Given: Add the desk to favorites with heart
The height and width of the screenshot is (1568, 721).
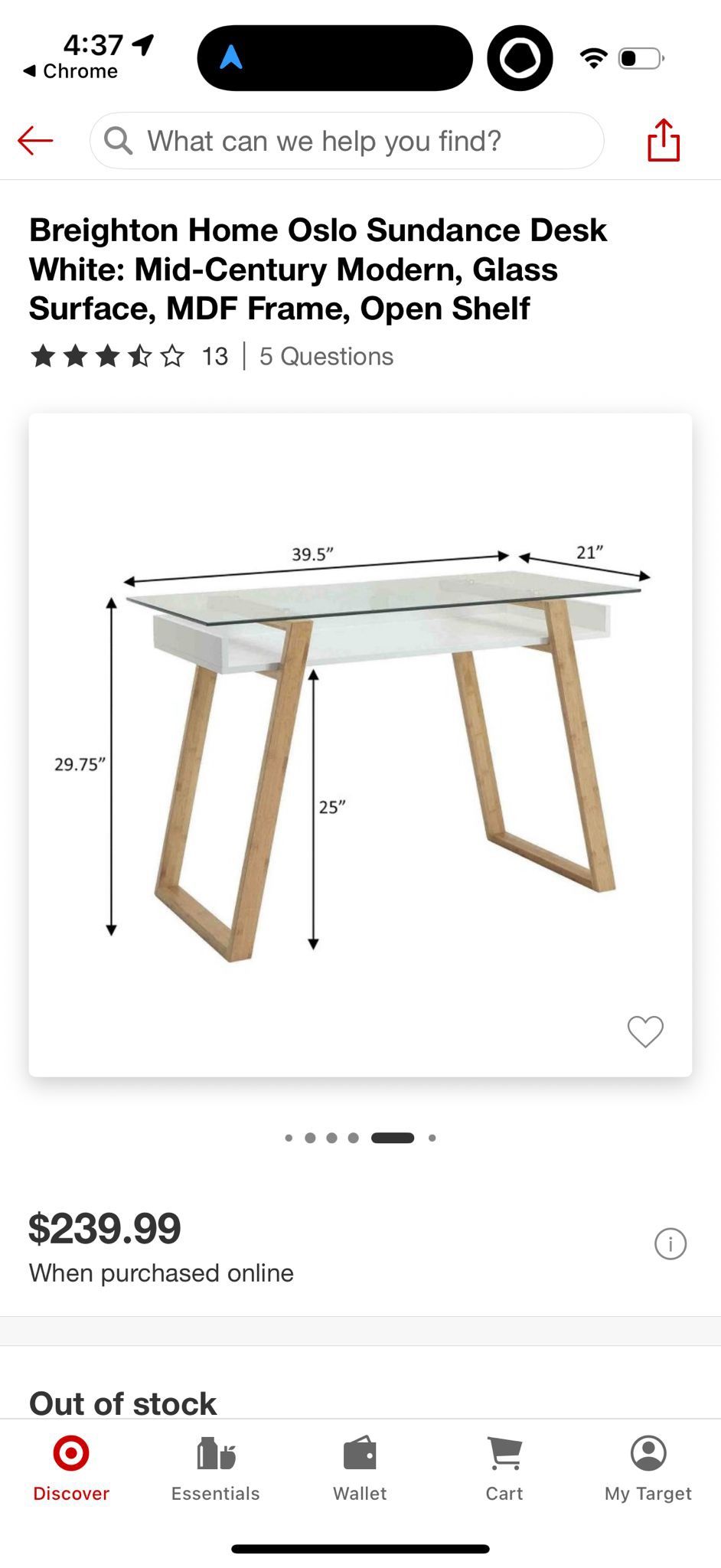Looking at the screenshot, I should [645, 1031].
